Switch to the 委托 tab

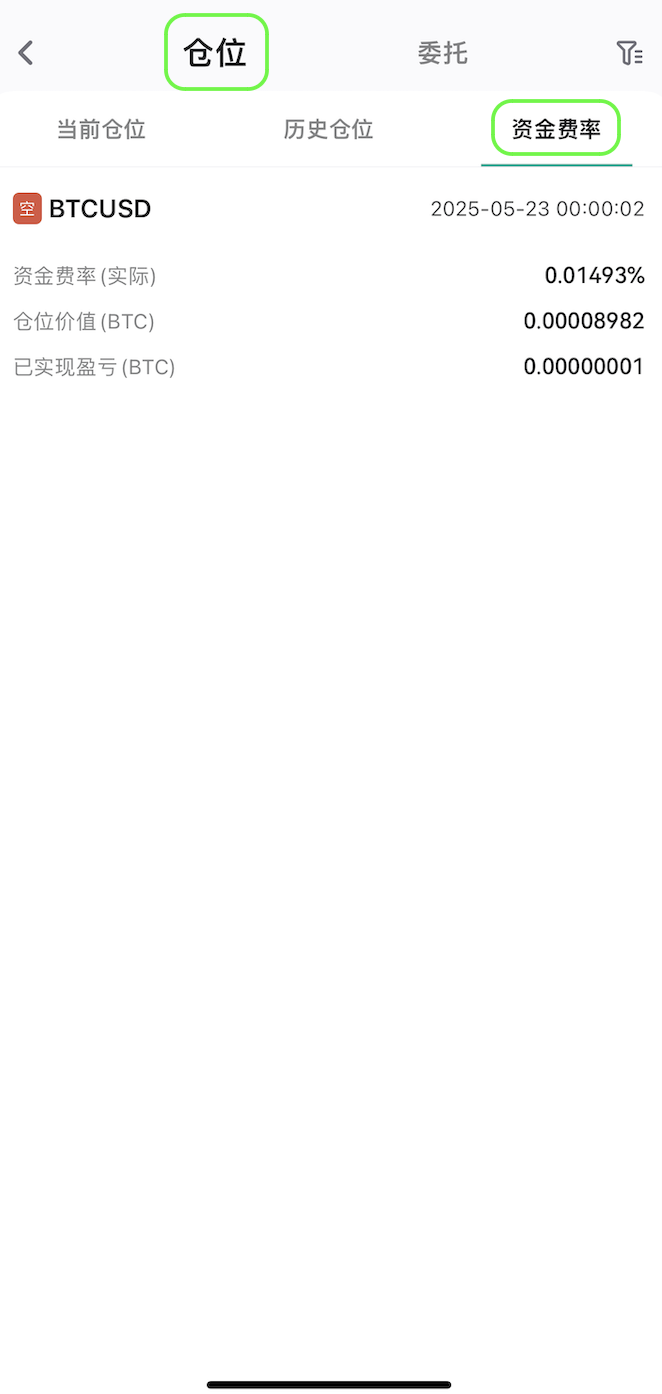(442, 53)
